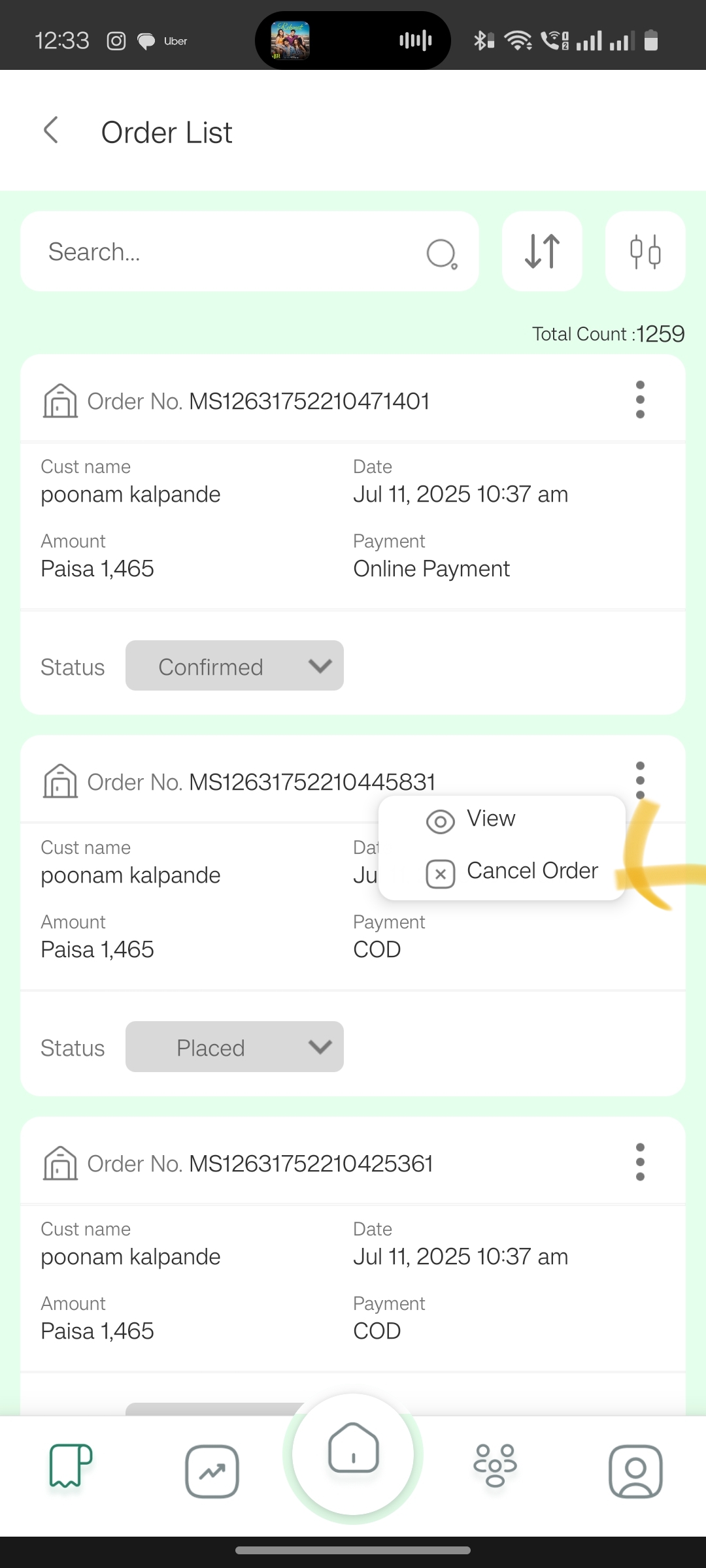
Task: Choose Cancel Order in the popup menu
Action: 513,872
